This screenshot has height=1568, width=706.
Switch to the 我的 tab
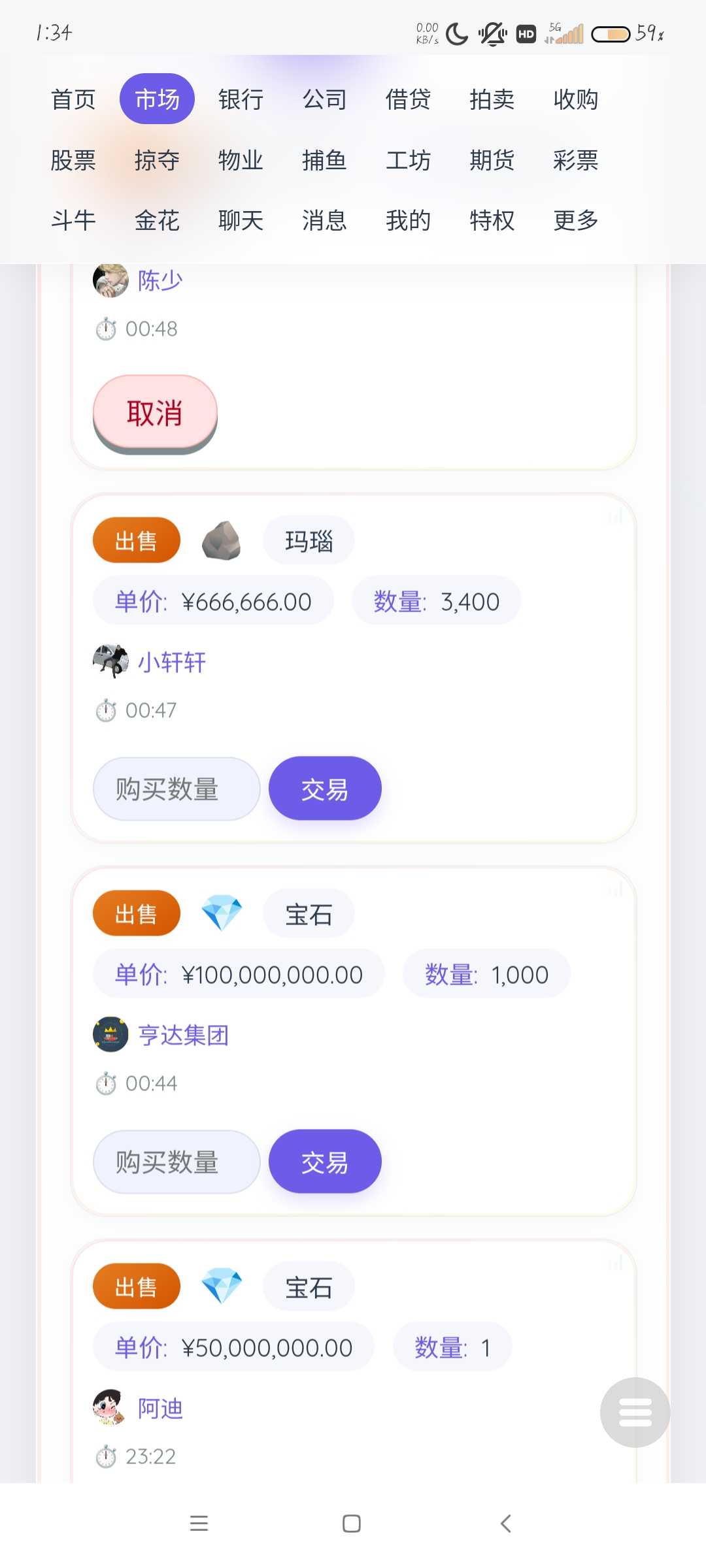pyautogui.click(x=408, y=221)
